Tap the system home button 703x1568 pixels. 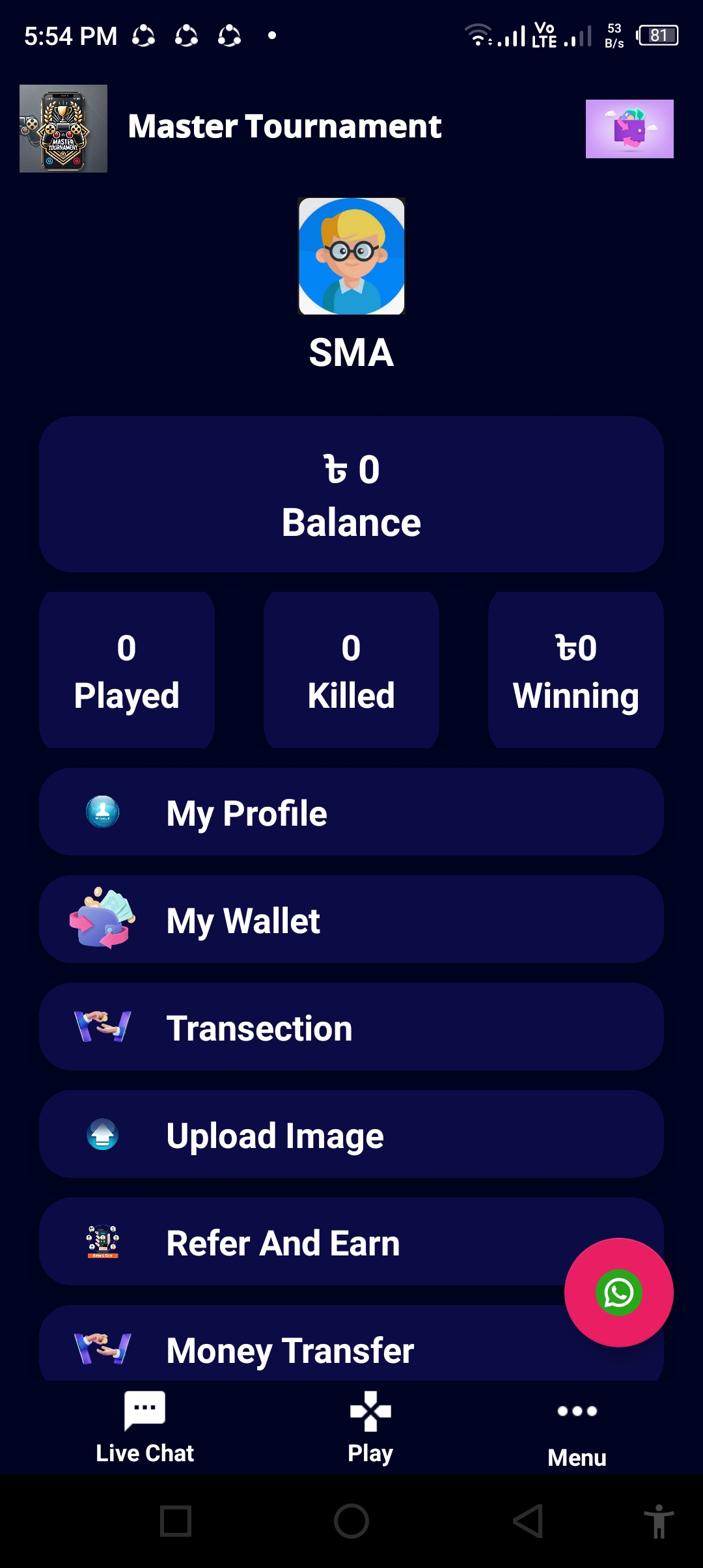click(351, 1521)
